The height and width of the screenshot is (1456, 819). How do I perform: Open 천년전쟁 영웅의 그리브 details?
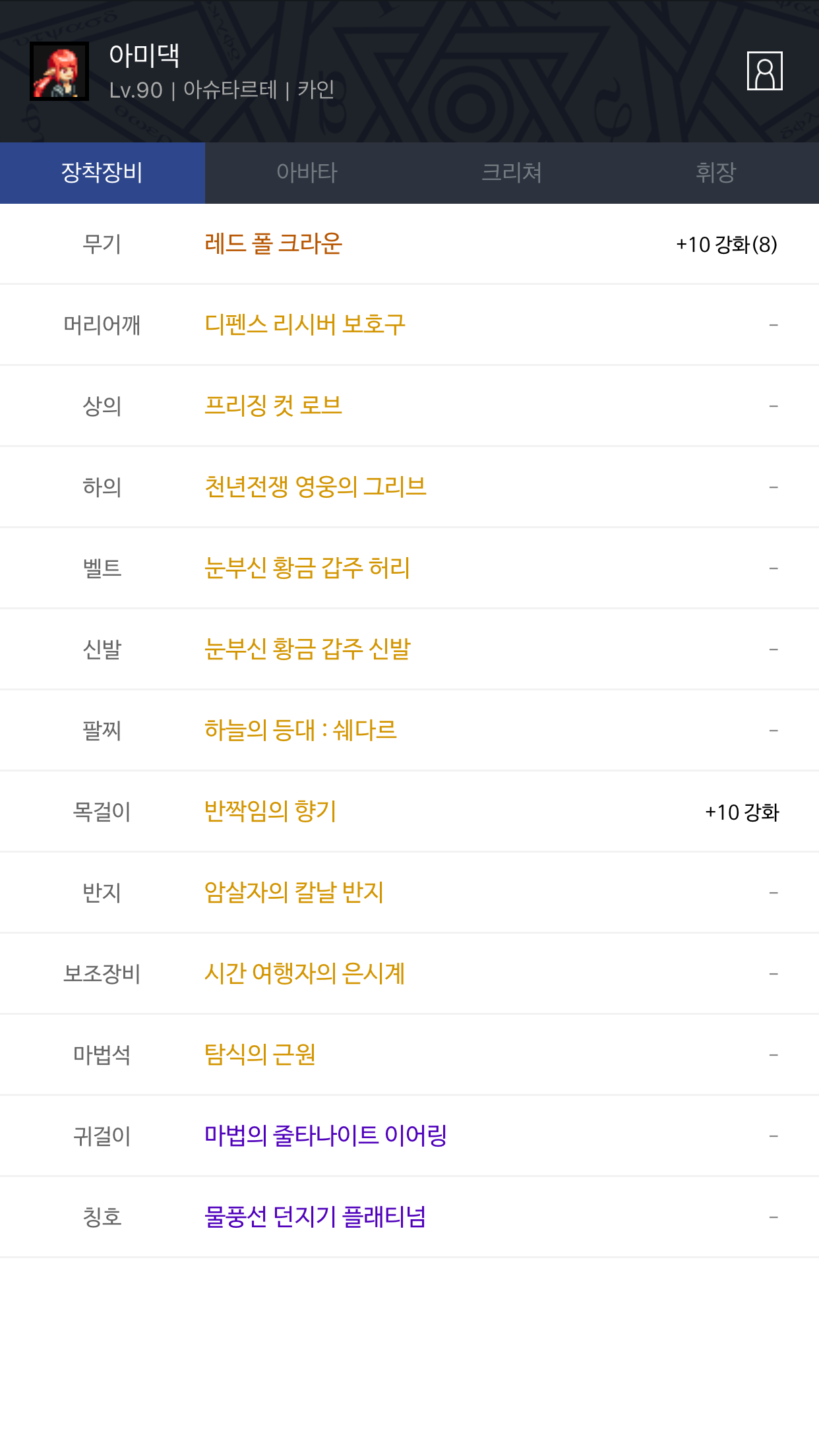[x=315, y=487]
